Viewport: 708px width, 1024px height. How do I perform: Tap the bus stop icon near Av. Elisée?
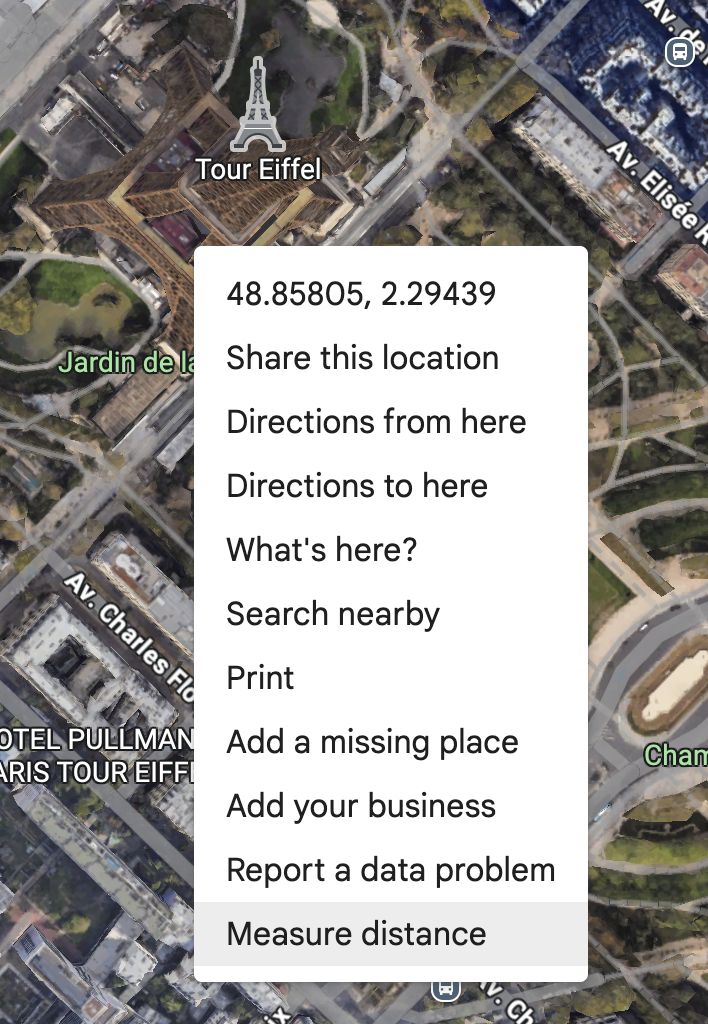click(x=680, y=52)
